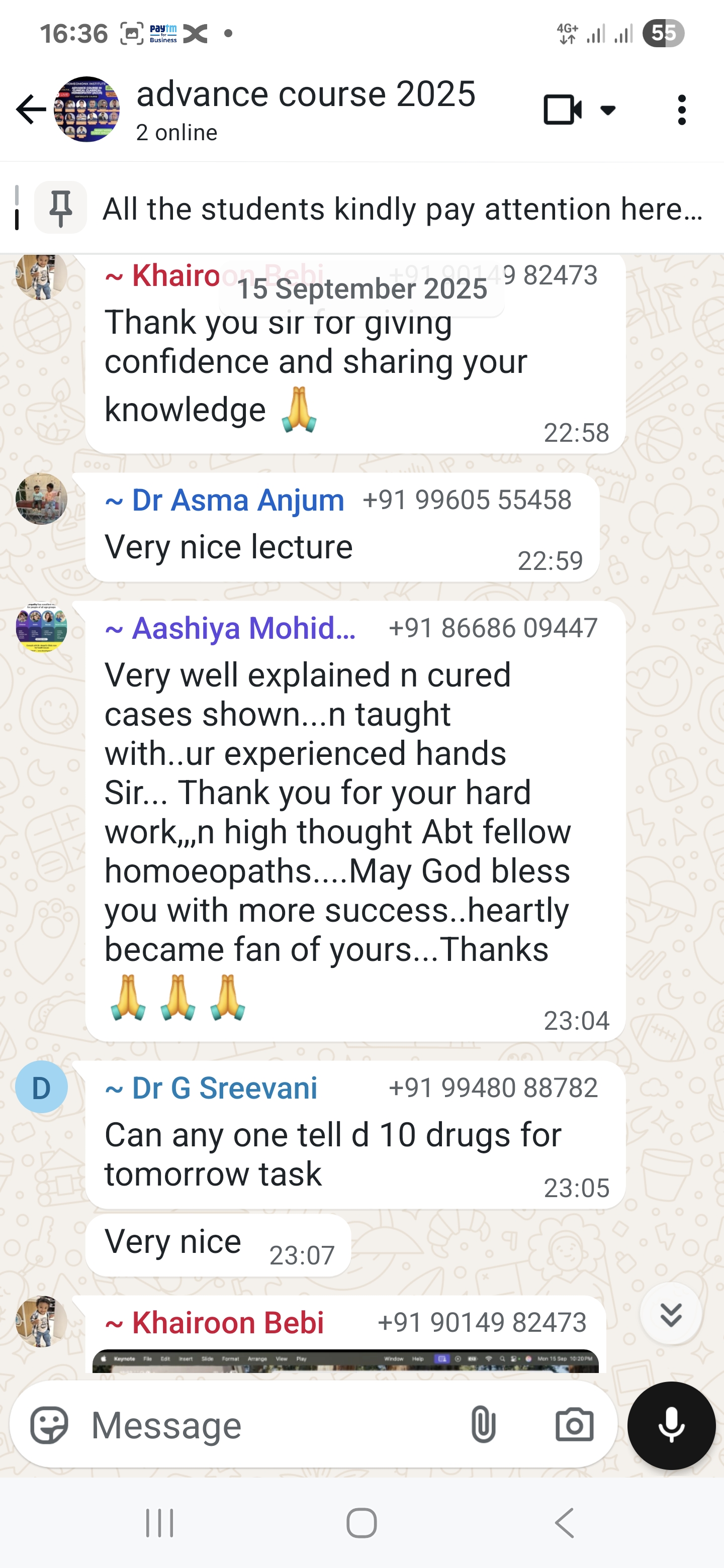Open recent apps from the navigation bar
The image size is (724, 1568).
pos(159,1523)
